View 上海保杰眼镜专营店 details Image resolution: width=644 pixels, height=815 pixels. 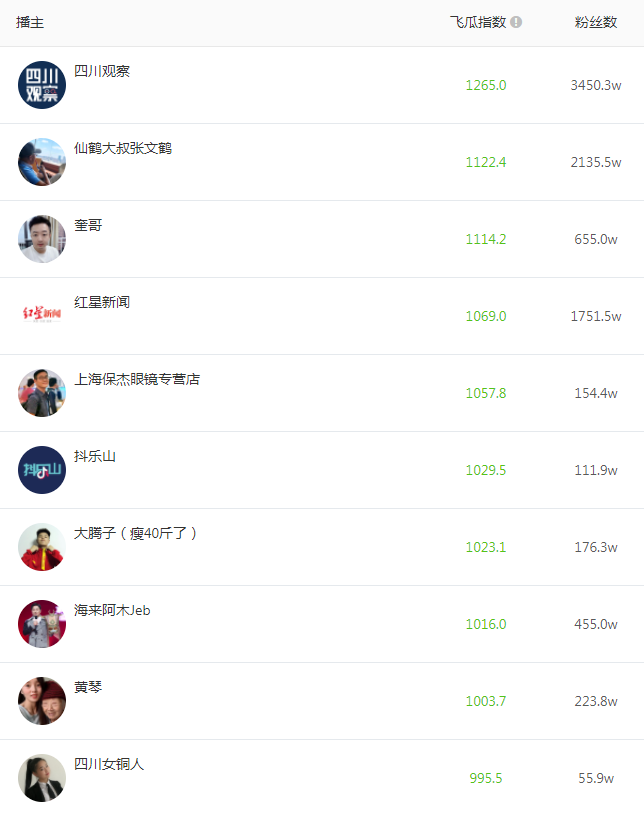tap(137, 379)
